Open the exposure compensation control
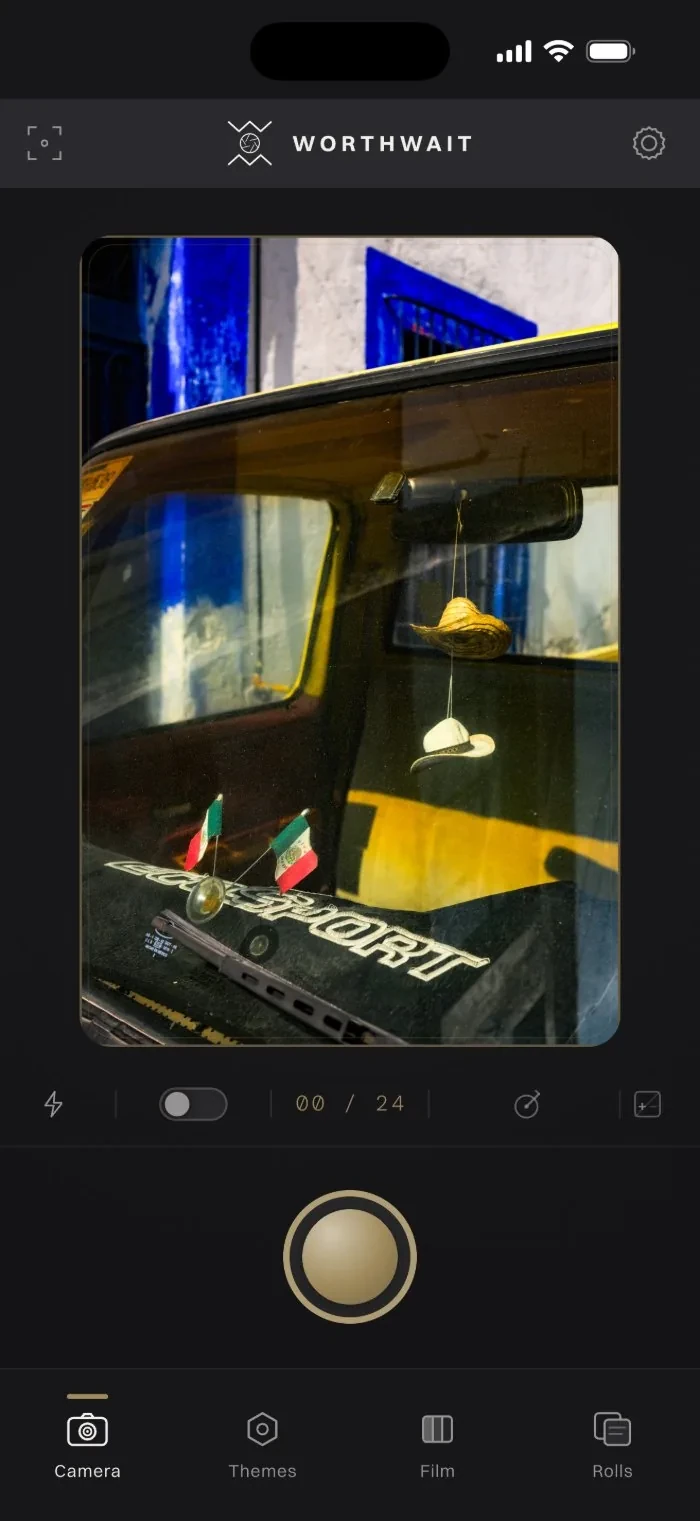 click(647, 1104)
